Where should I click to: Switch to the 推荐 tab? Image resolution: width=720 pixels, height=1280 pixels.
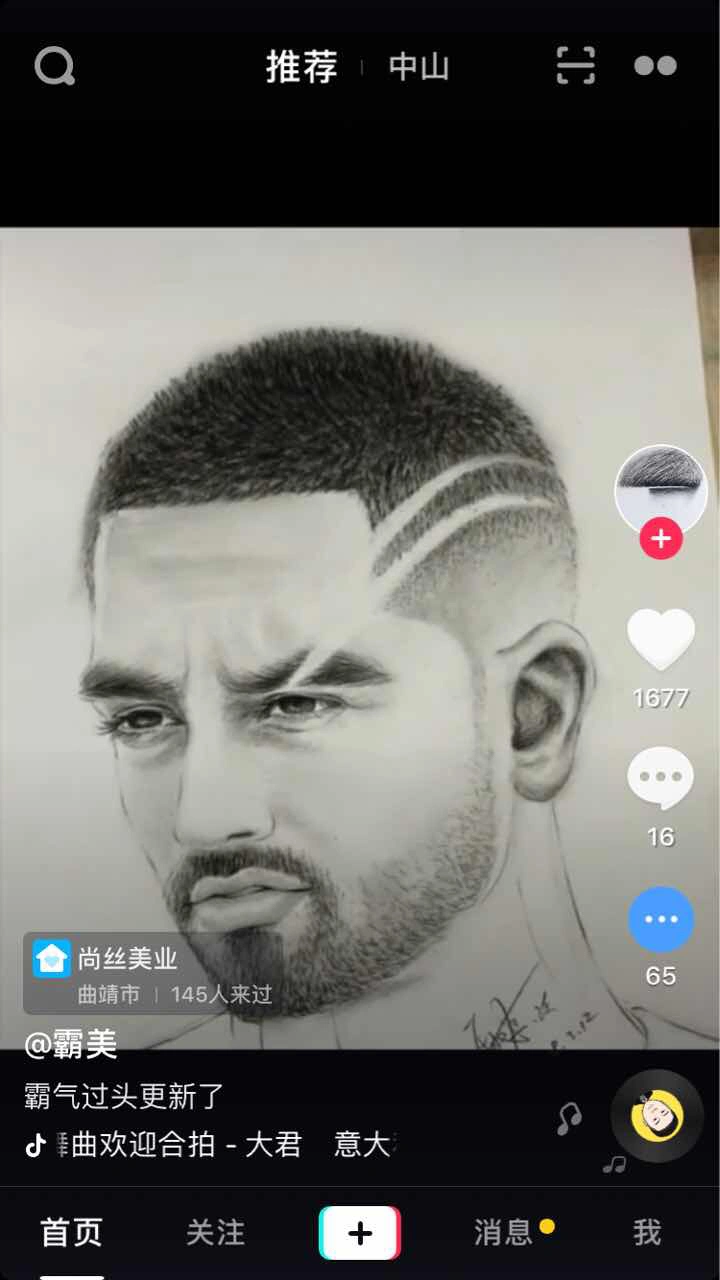tap(301, 67)
